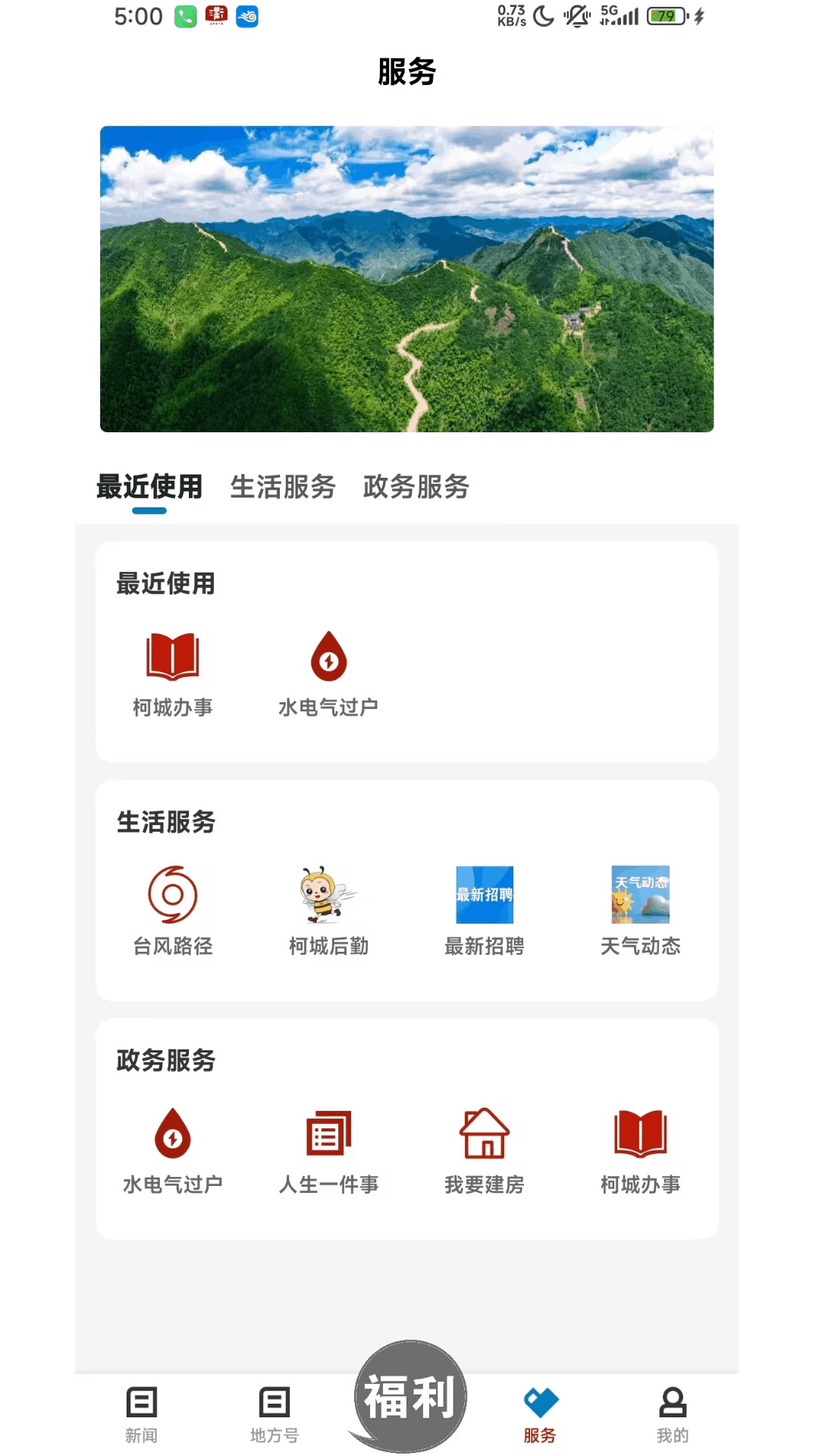Image resolution: width=819 pixels, height=1456 pixels.
Task: Tap the circular 福利 welfare button
Action: 408,1398
